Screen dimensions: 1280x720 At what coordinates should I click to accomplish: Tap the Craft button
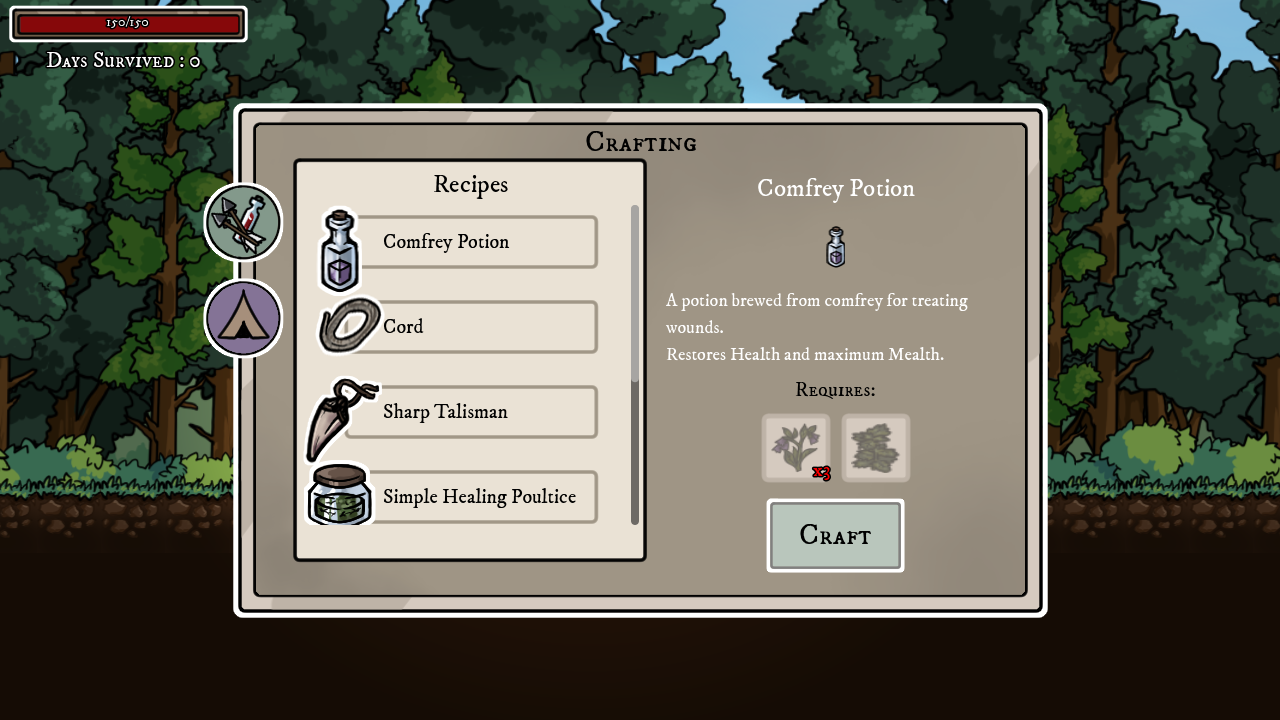[x=835, y=536]
